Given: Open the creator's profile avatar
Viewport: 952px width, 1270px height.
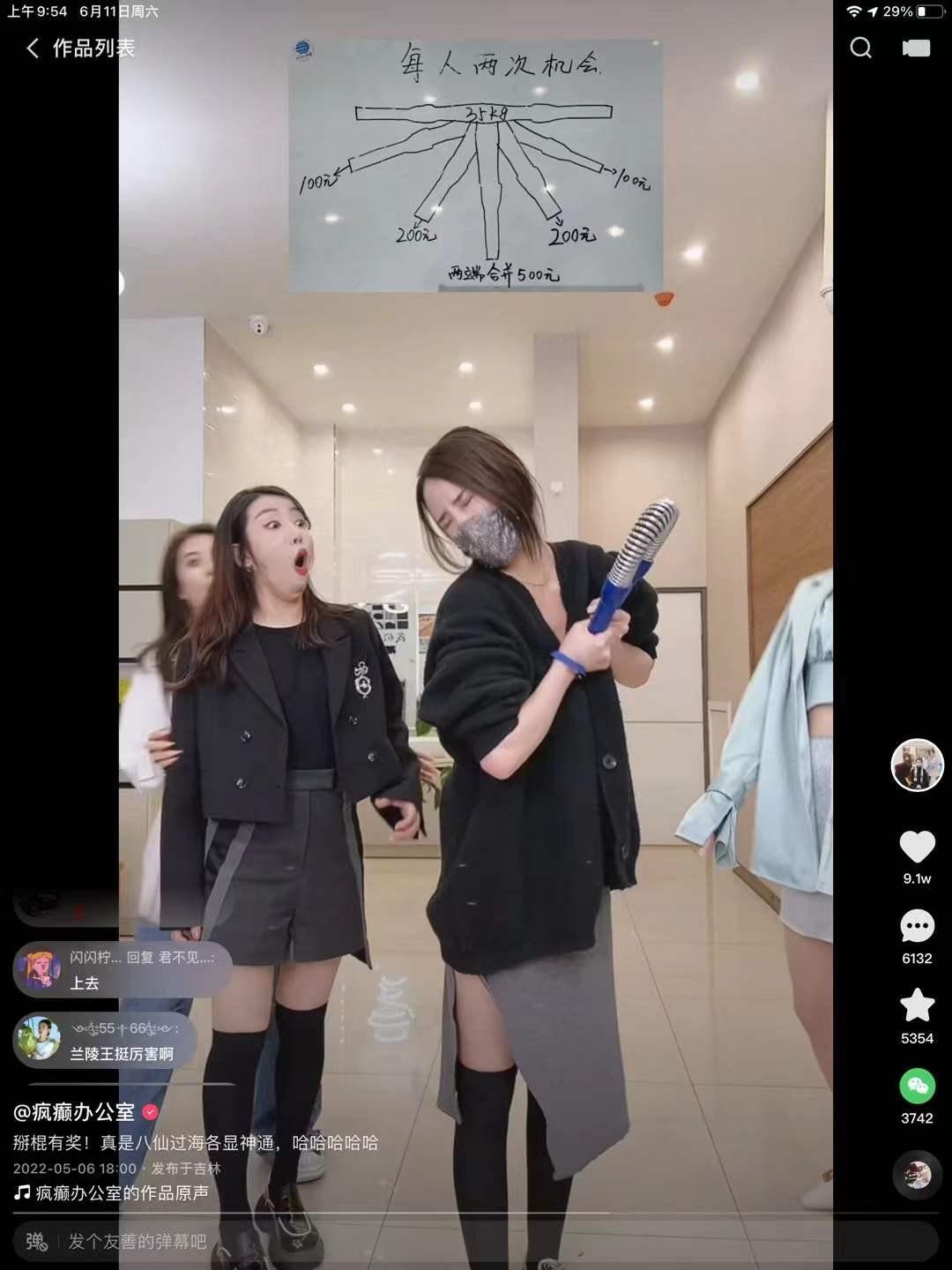Looking at the screenshot, I should [917, 765].
